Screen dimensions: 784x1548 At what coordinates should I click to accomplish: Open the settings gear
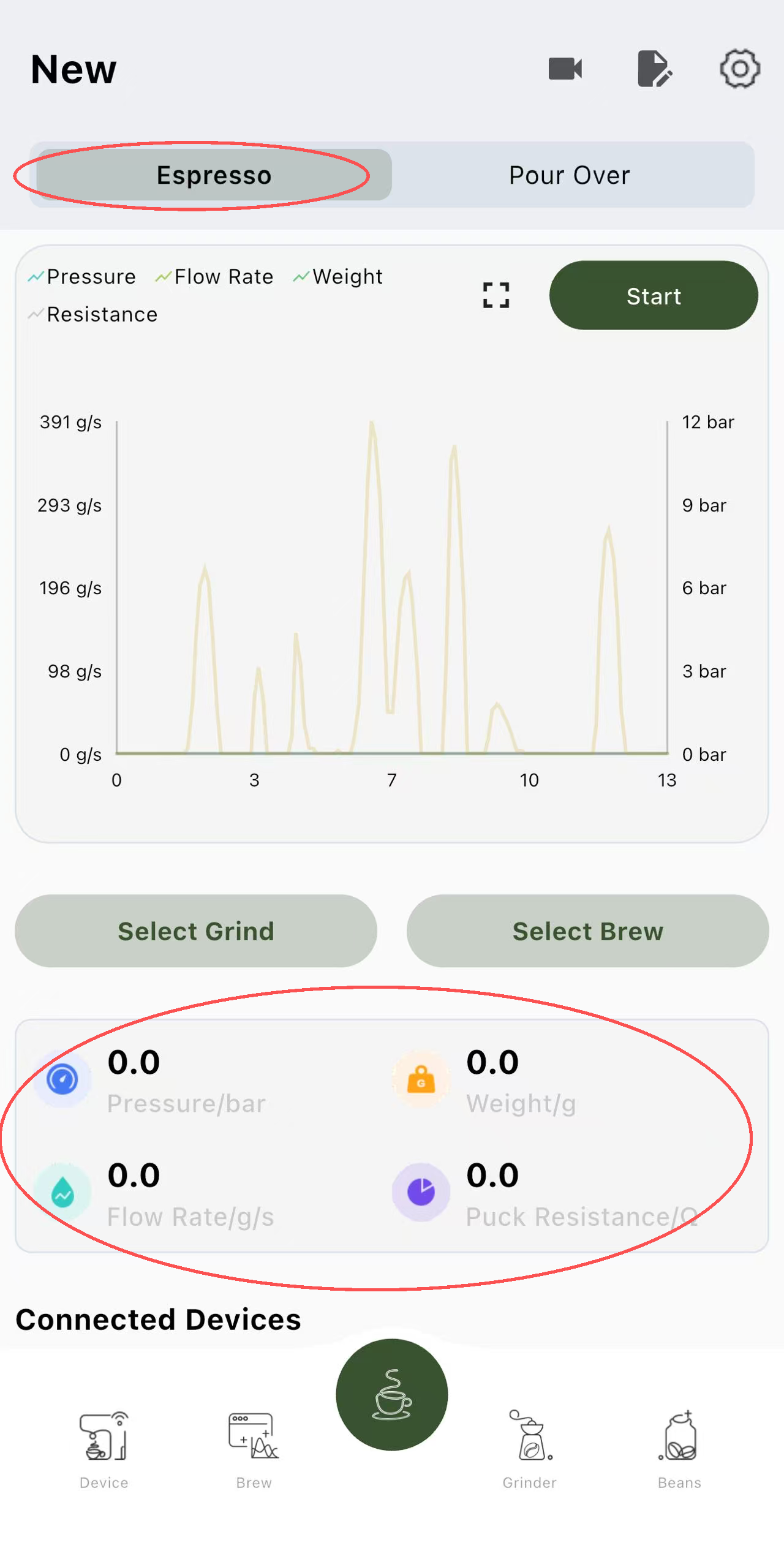tap(739, 69)
